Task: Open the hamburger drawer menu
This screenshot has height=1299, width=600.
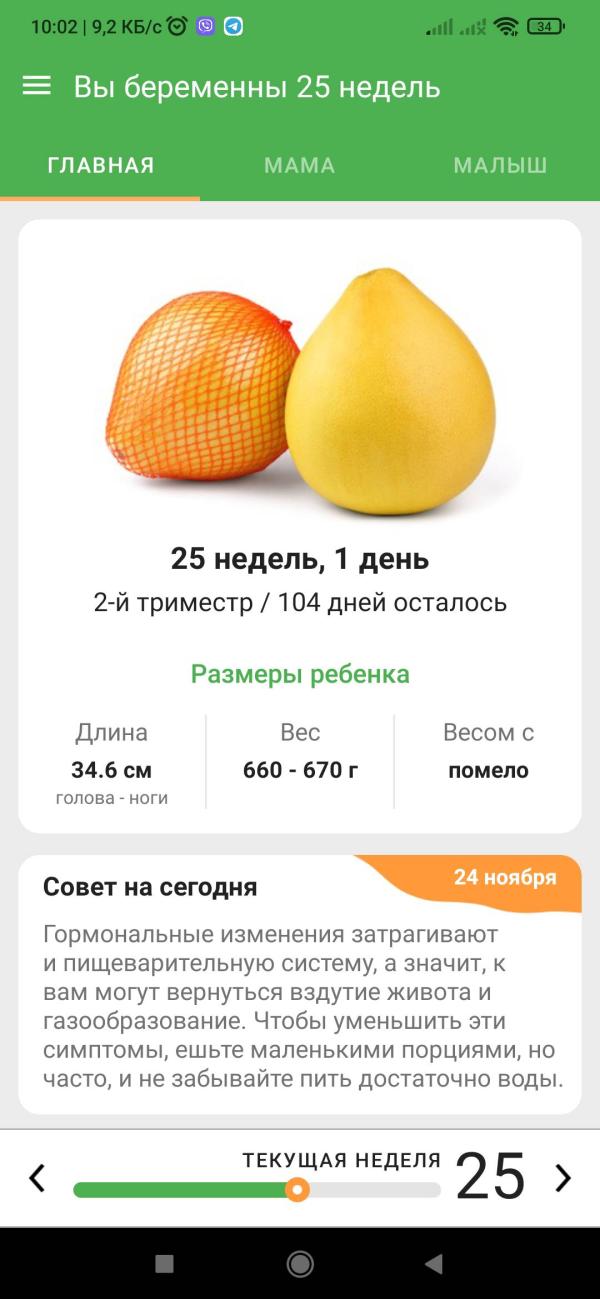Action: pos(37,87)
